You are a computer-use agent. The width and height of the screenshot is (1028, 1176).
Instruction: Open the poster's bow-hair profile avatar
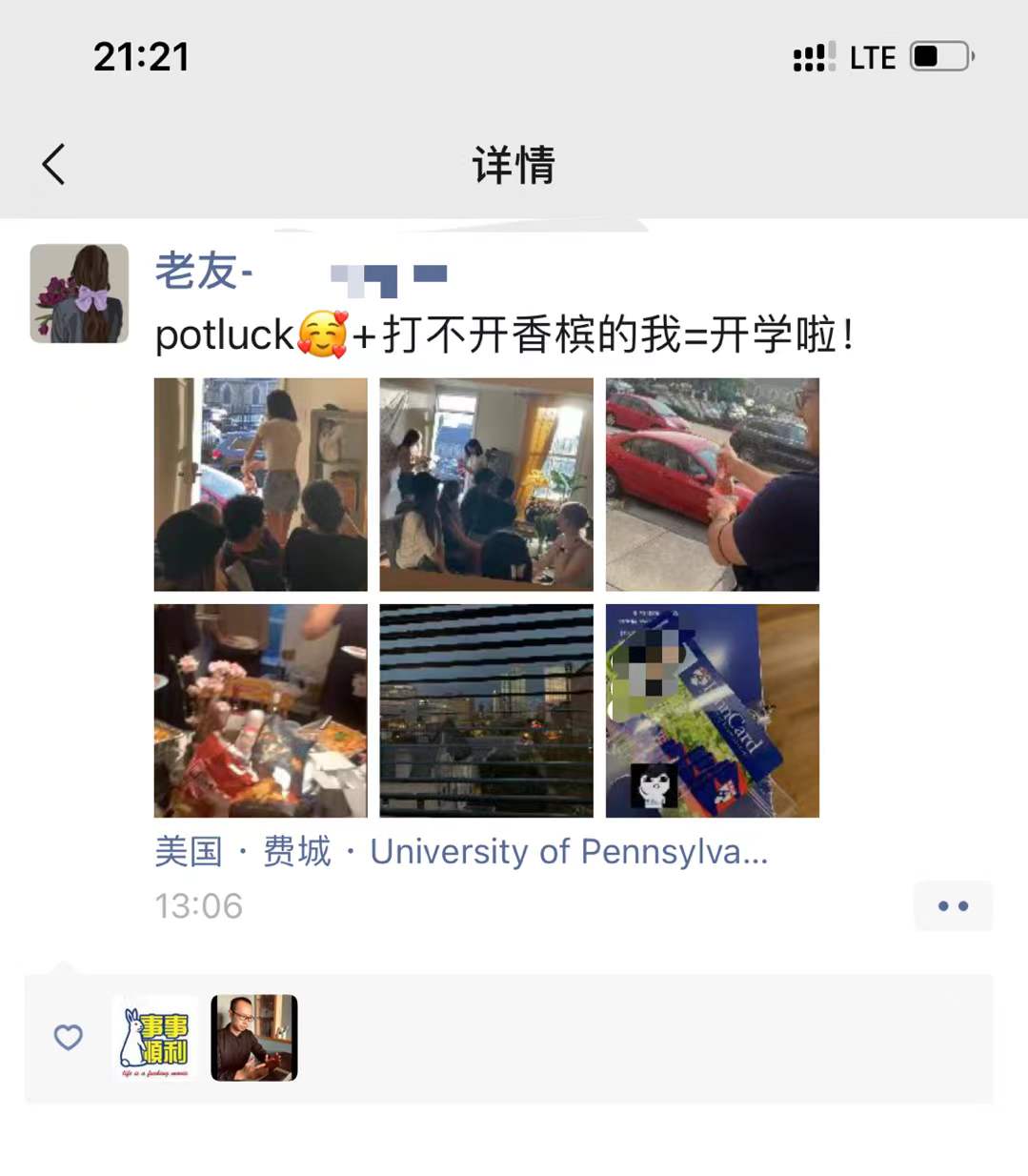pos(79,293)
